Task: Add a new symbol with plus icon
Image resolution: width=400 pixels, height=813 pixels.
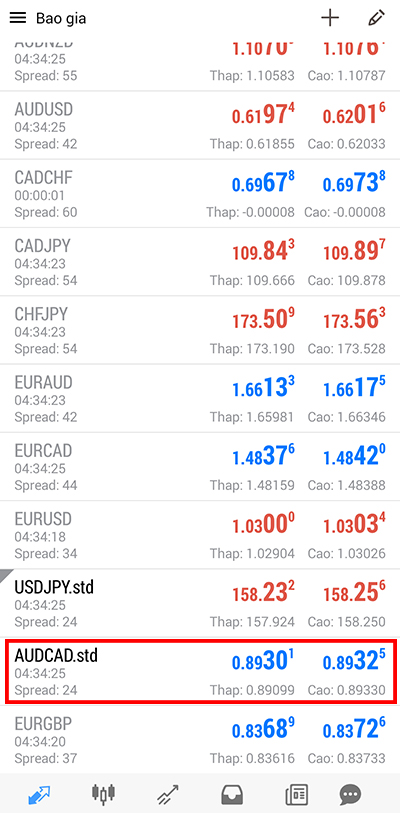Action: tap(330, 18)
